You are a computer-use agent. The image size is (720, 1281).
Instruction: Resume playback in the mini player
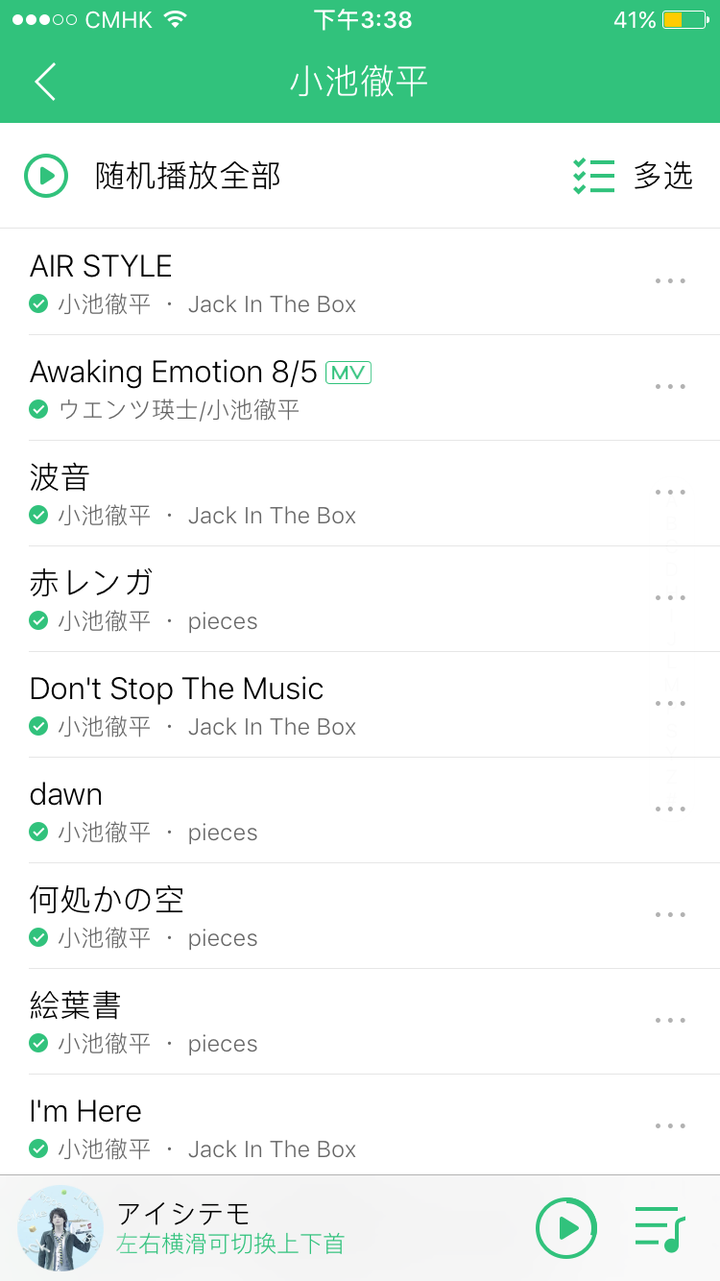pyautogui.click(x=566, y=1228)
